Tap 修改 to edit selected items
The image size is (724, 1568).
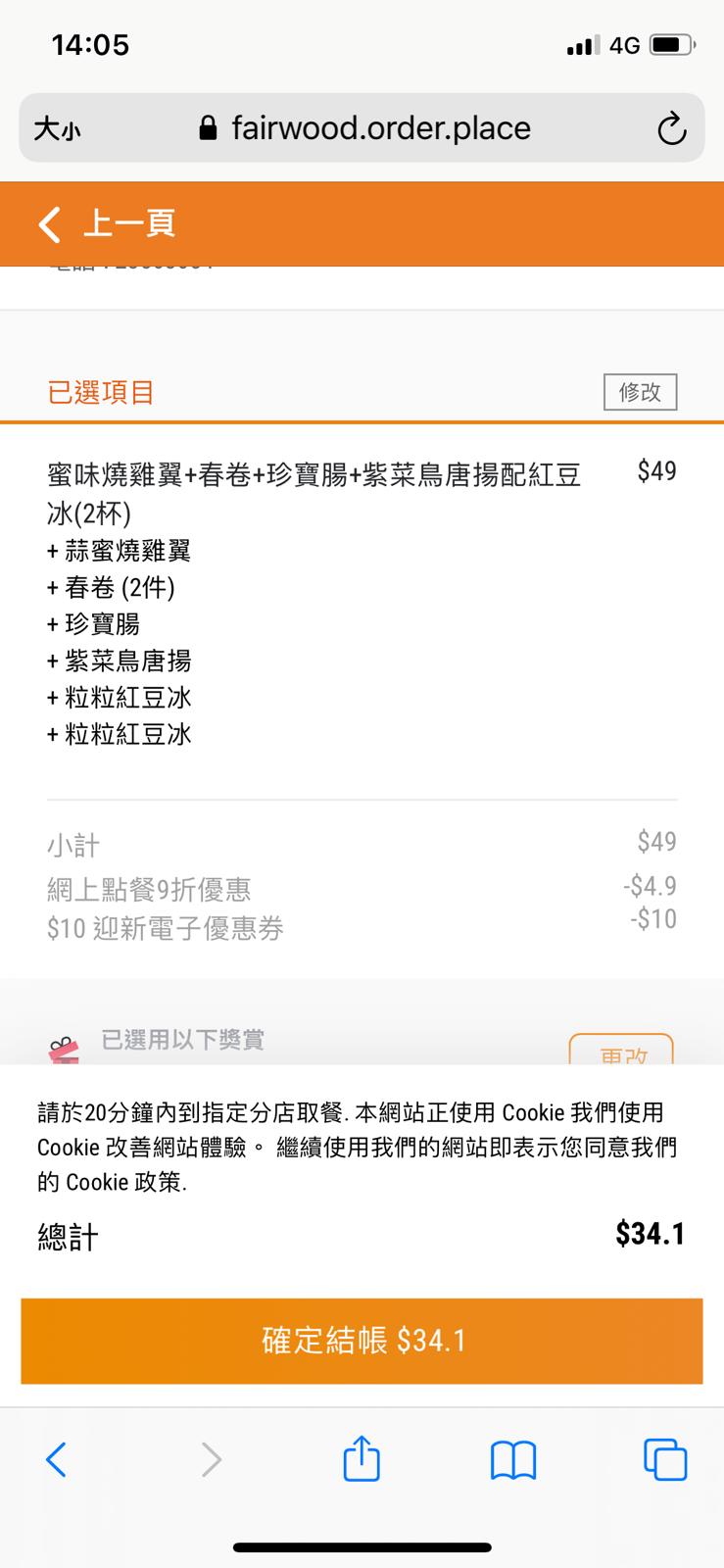coord(640,392)
